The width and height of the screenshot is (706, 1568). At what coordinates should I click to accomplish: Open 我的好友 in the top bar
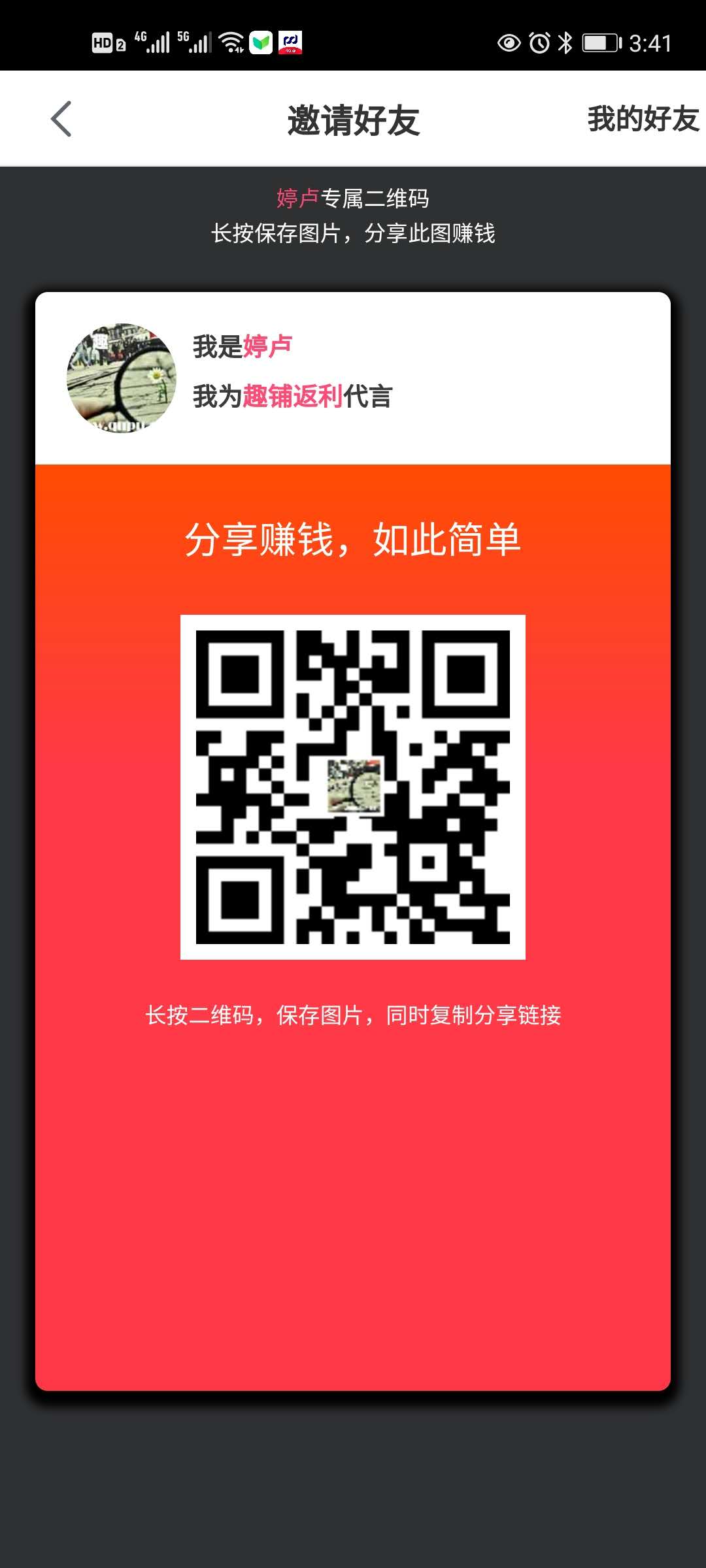[x=643, y=119]
